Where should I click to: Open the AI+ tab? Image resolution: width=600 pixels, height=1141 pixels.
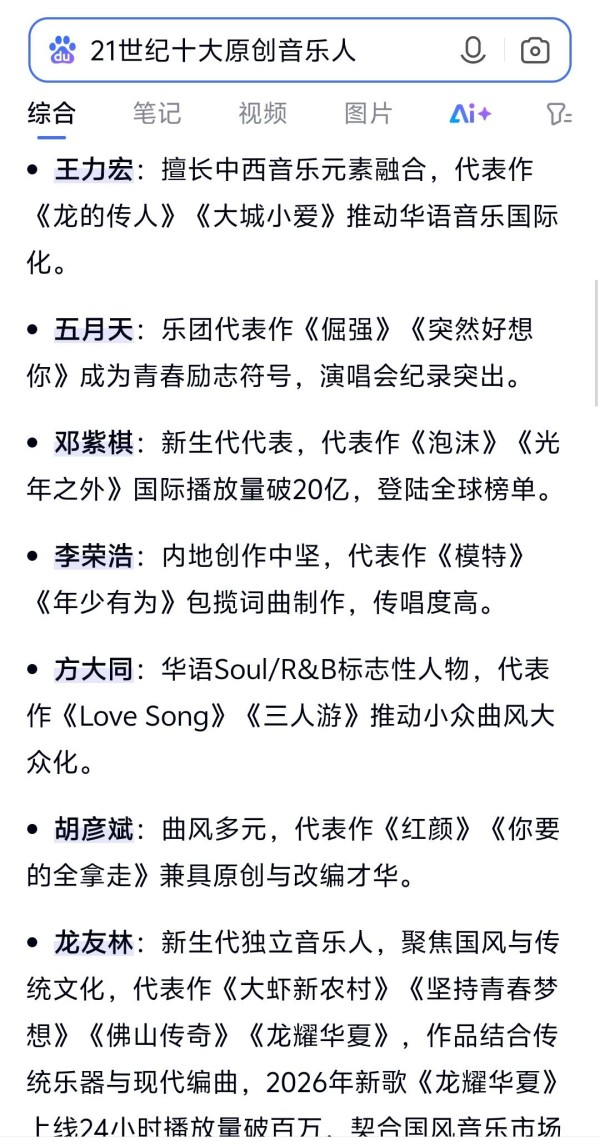click(x=470, y=113)
